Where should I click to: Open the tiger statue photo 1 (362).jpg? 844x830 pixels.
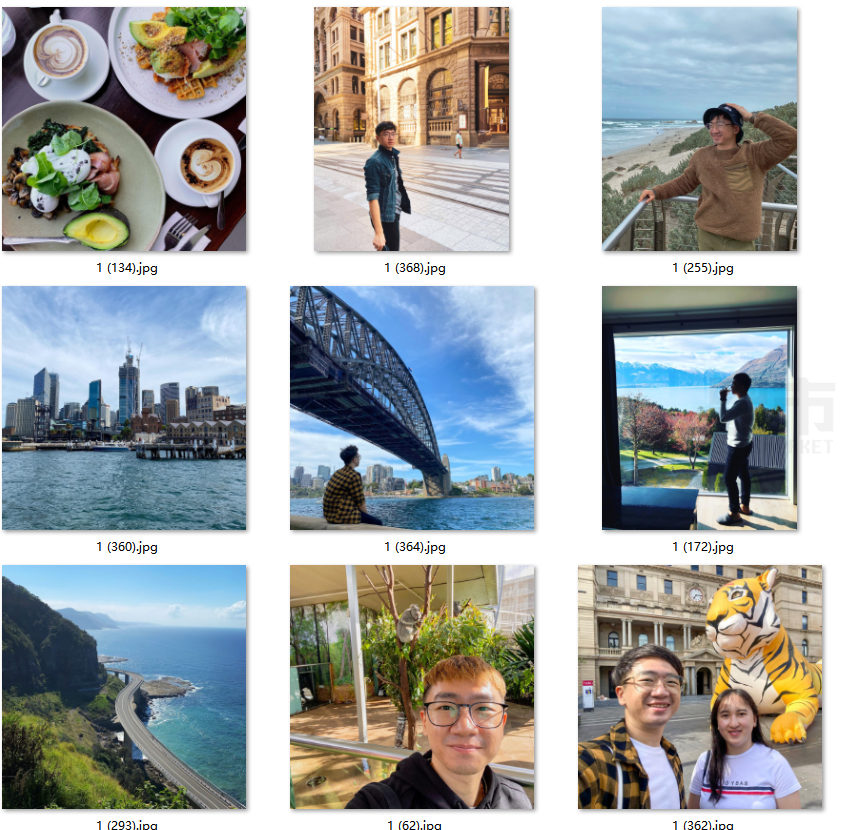coord(699,687)
